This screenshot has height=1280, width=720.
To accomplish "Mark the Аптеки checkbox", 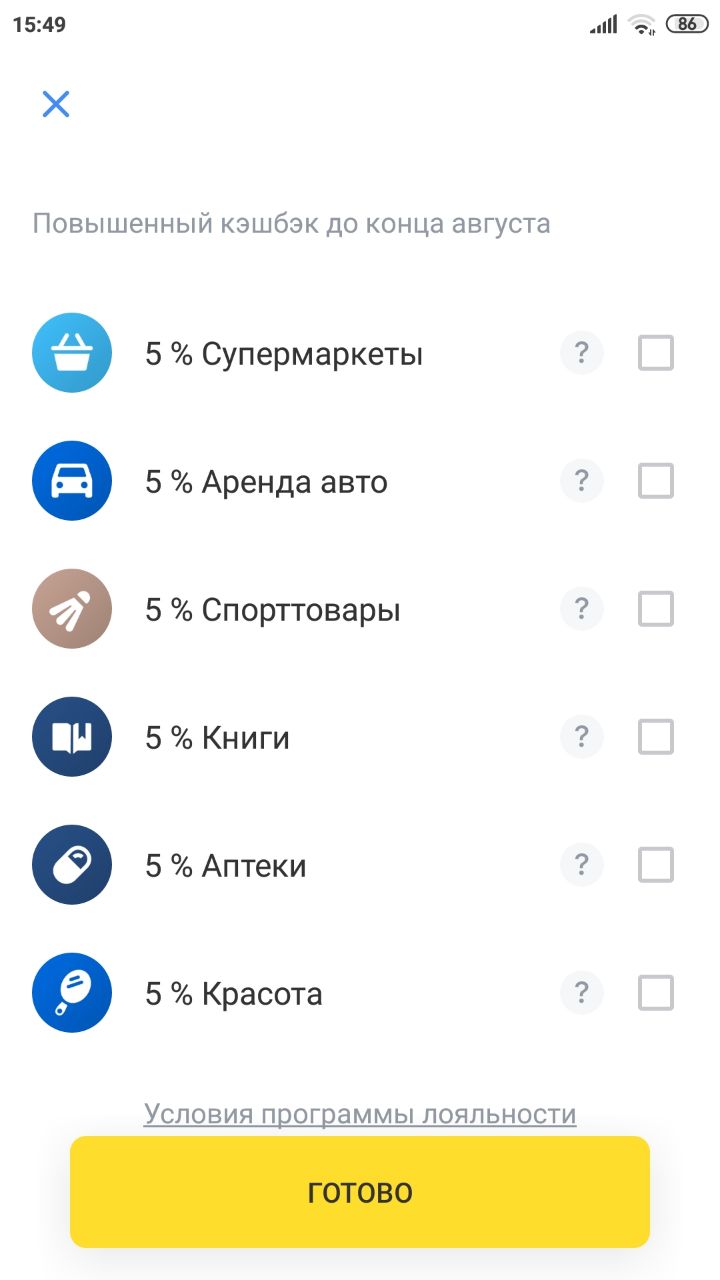I will [x=656, y=865].
